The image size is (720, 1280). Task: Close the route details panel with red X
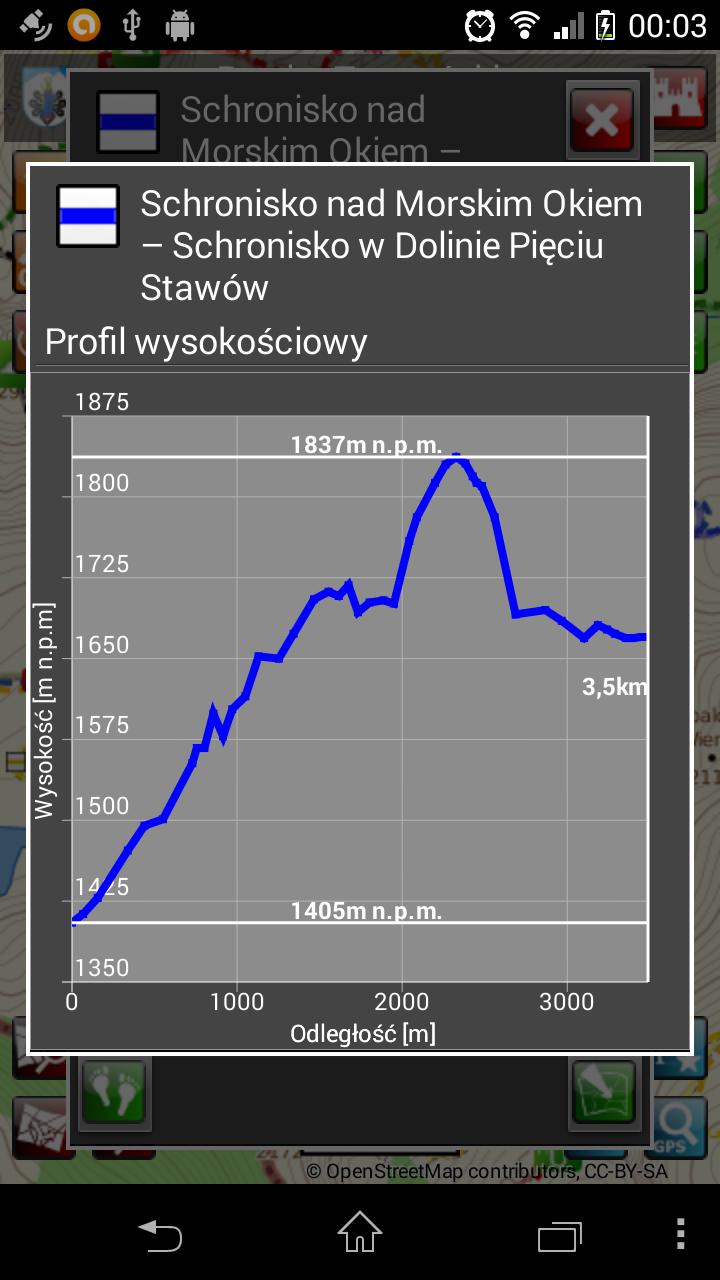[601, 121]
